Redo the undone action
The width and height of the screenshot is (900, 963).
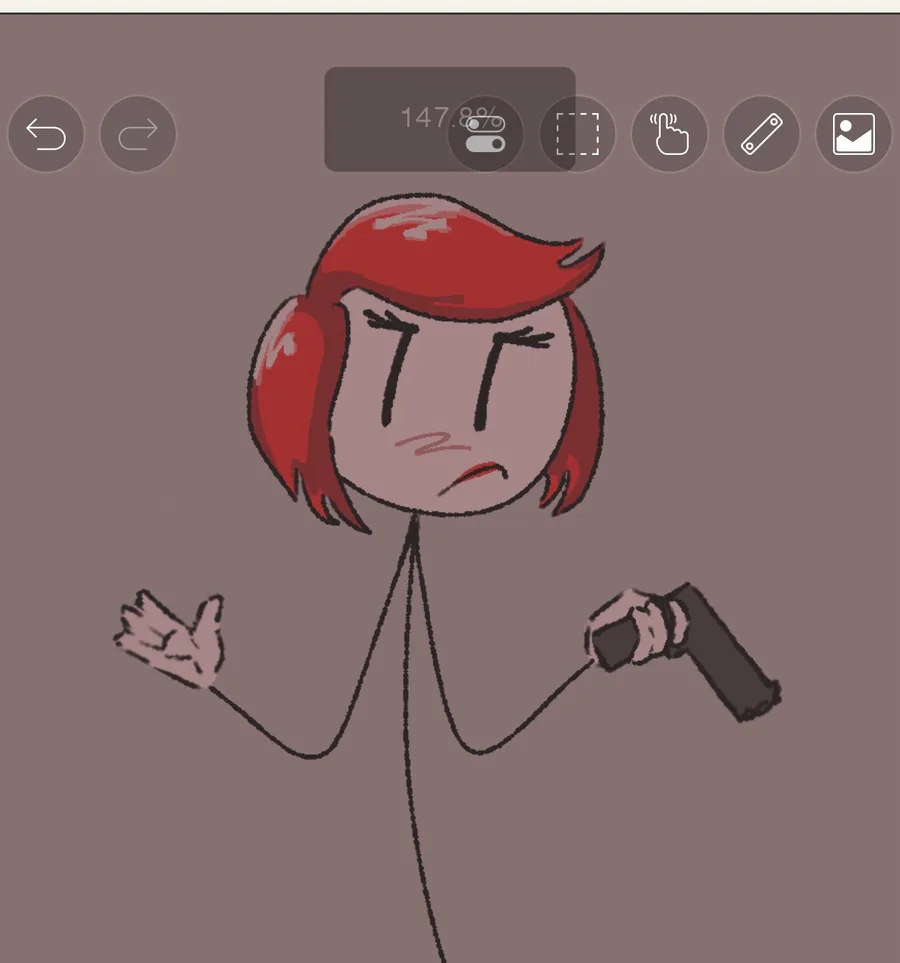click(138, 134)
